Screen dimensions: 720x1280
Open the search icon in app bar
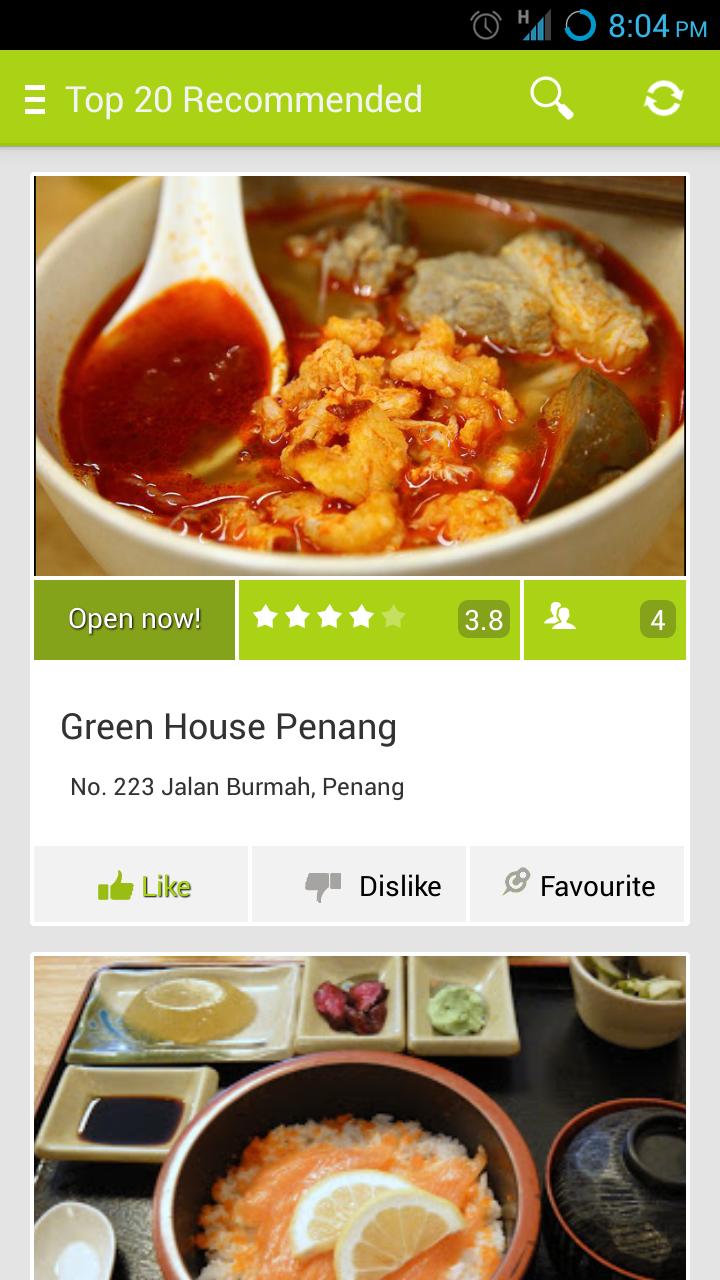(x=551, y=99)
